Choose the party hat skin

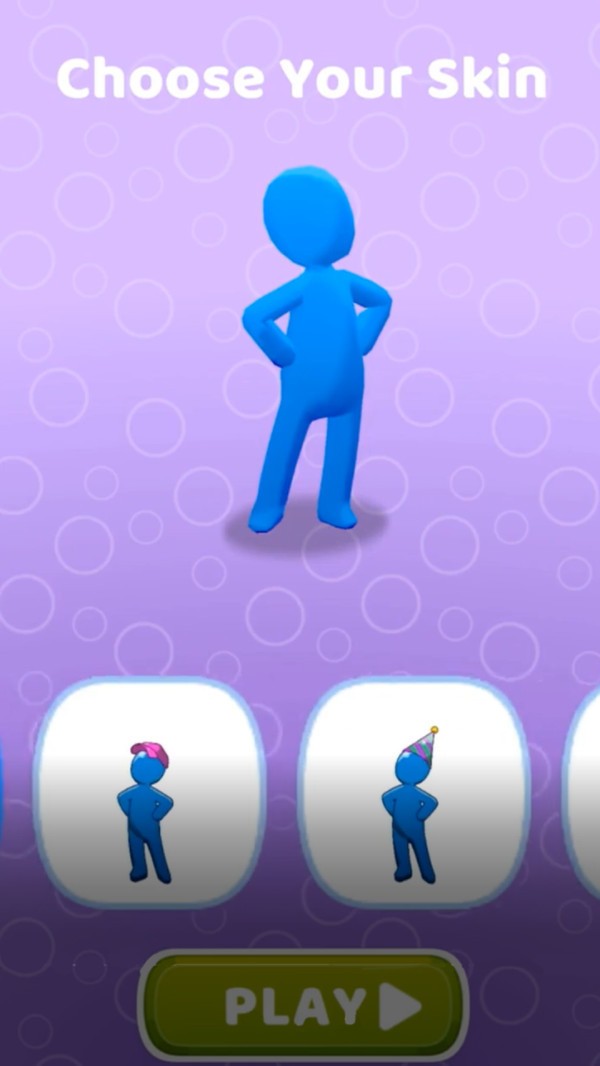click(414, 793)
